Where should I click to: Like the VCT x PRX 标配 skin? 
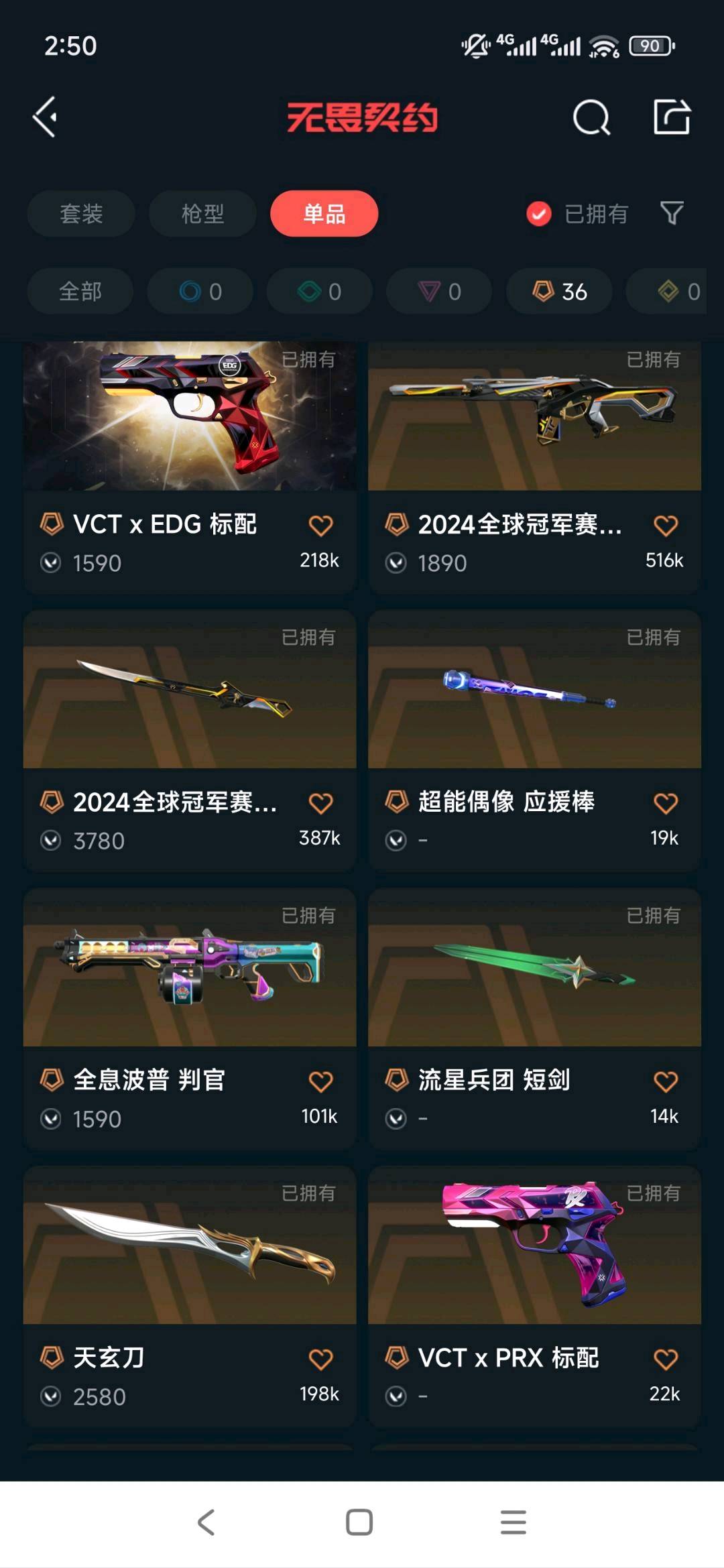tap(665, 1359)
